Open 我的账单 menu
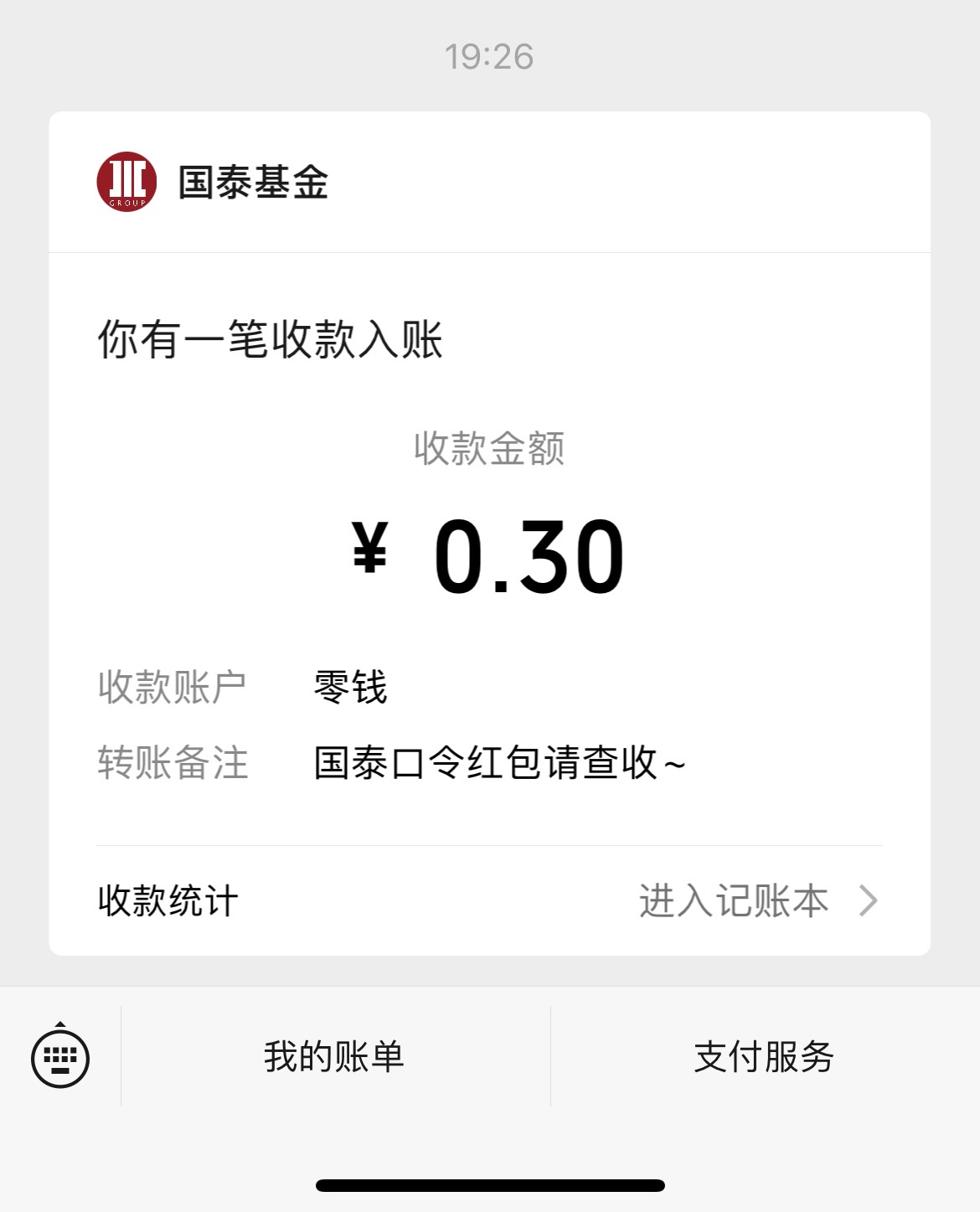This screenshot has width=980, height=1212. (x=335, y=1056)
